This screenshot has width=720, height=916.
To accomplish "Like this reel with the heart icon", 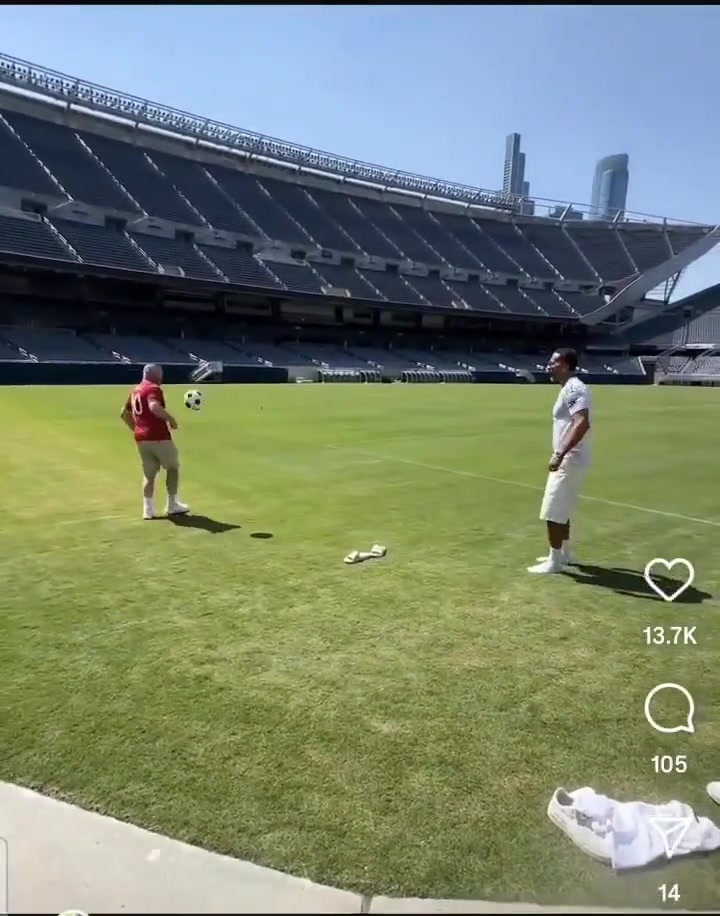I will coord(669,579).
